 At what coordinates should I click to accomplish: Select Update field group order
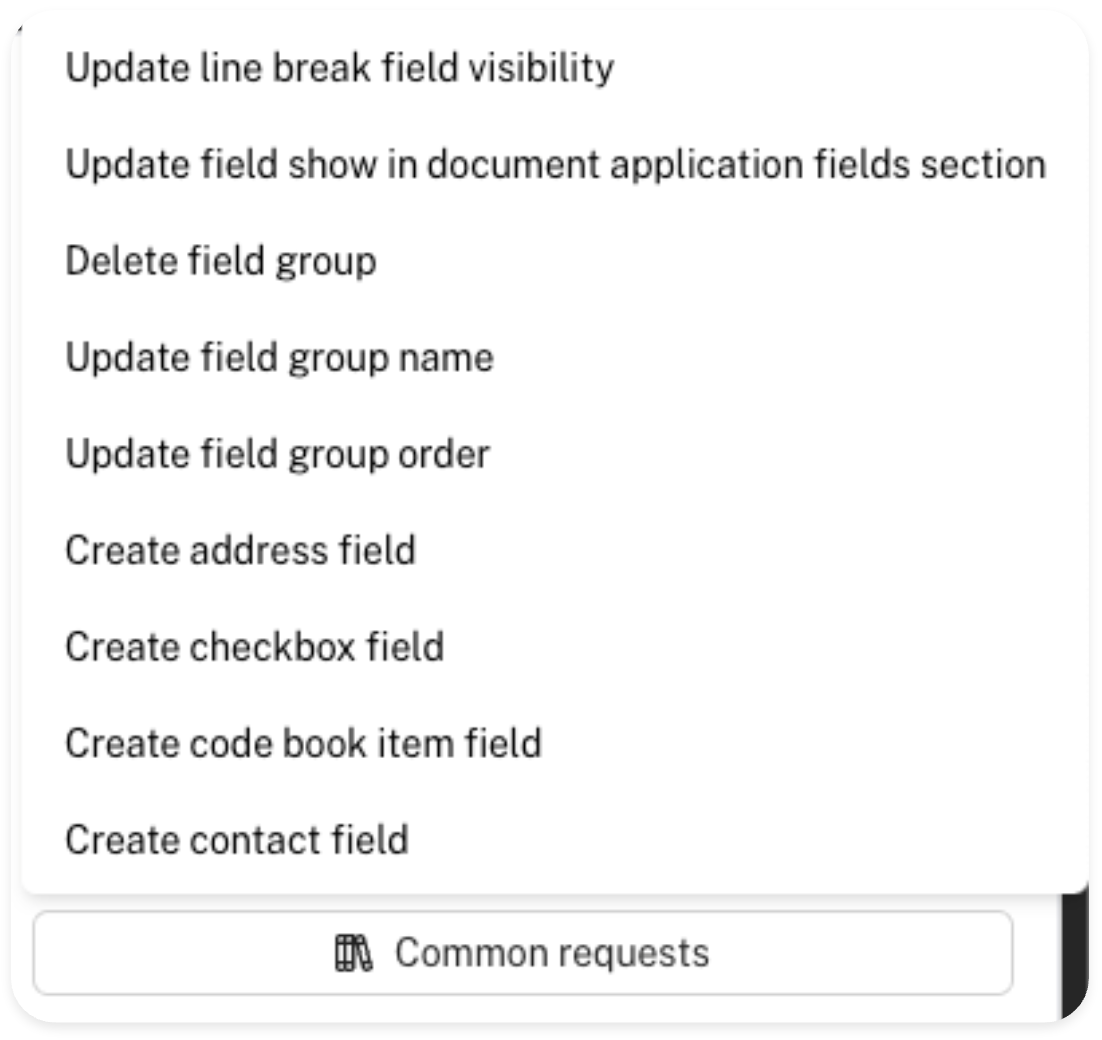[277, 455]
